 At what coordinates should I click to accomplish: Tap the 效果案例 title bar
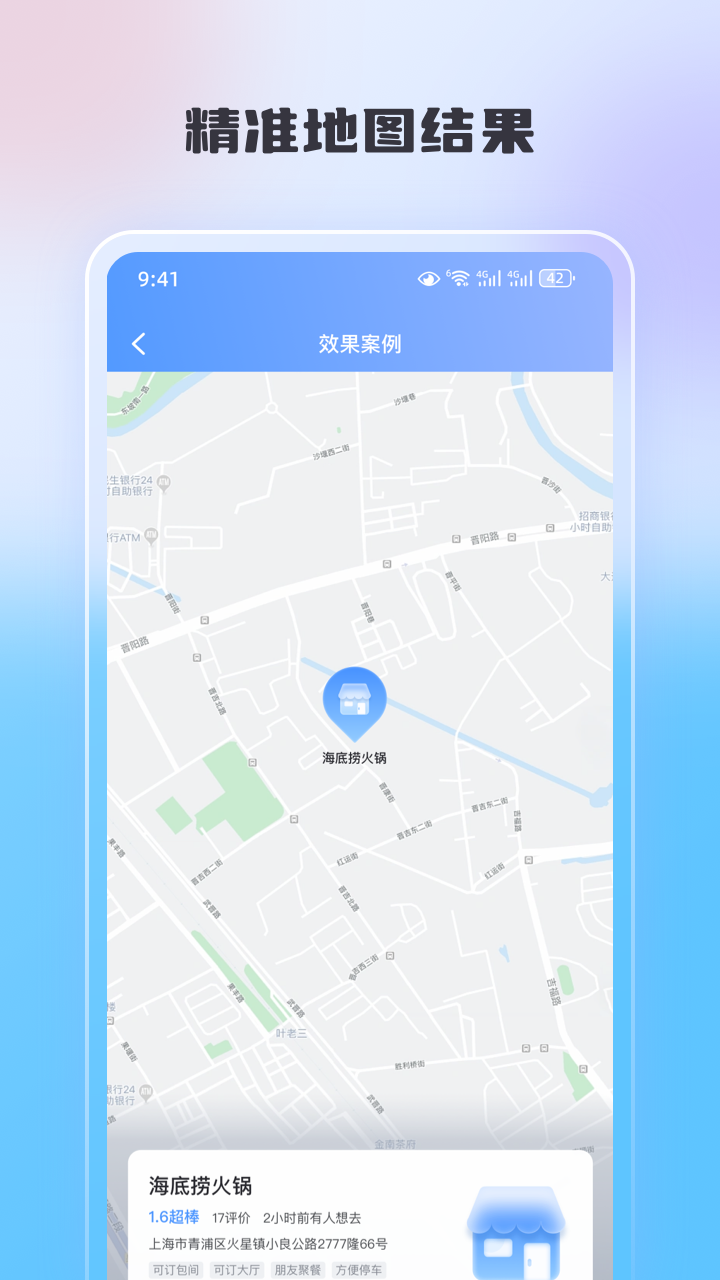[360, 343]
